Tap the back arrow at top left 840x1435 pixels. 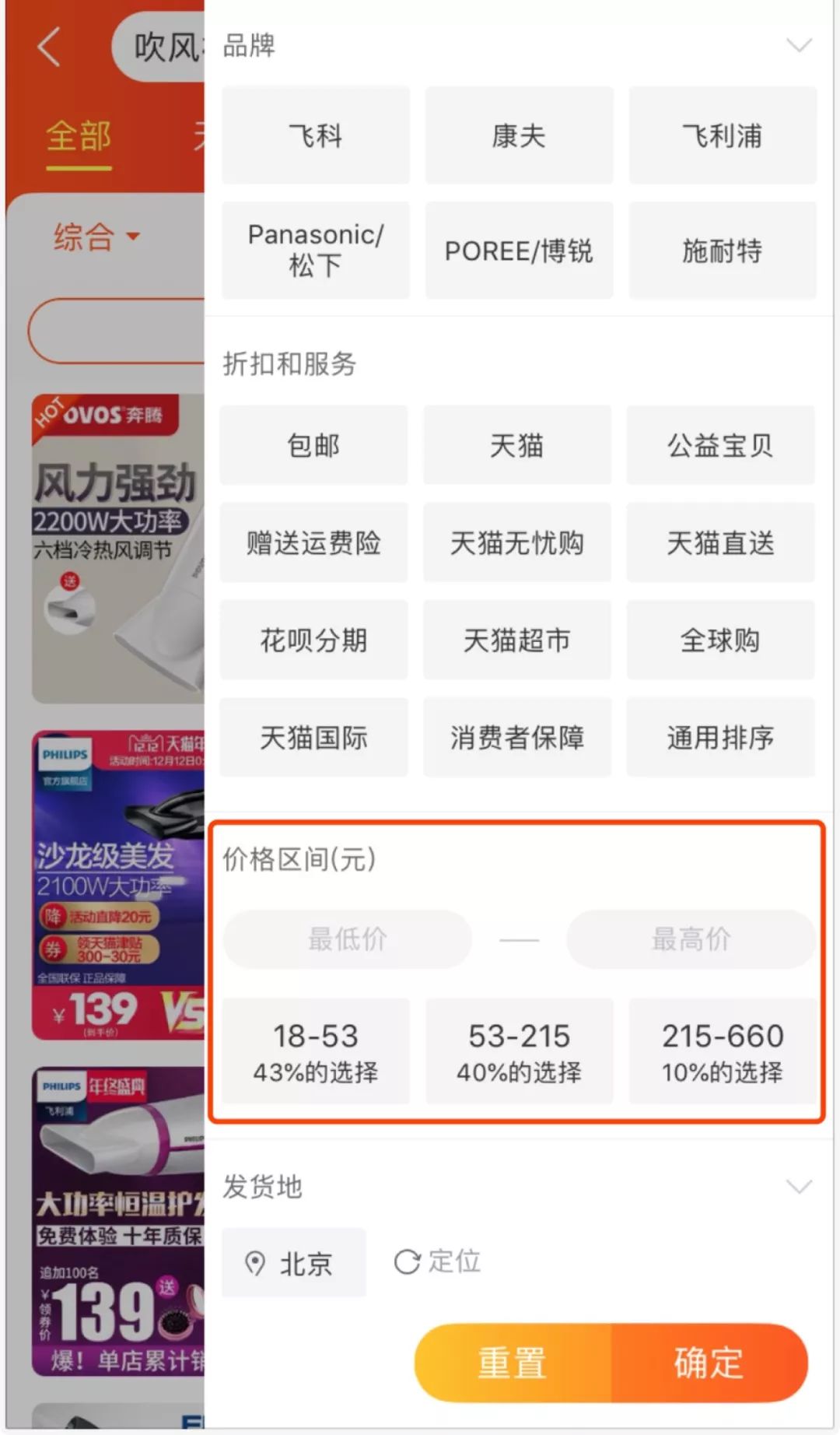click(48, 47)
